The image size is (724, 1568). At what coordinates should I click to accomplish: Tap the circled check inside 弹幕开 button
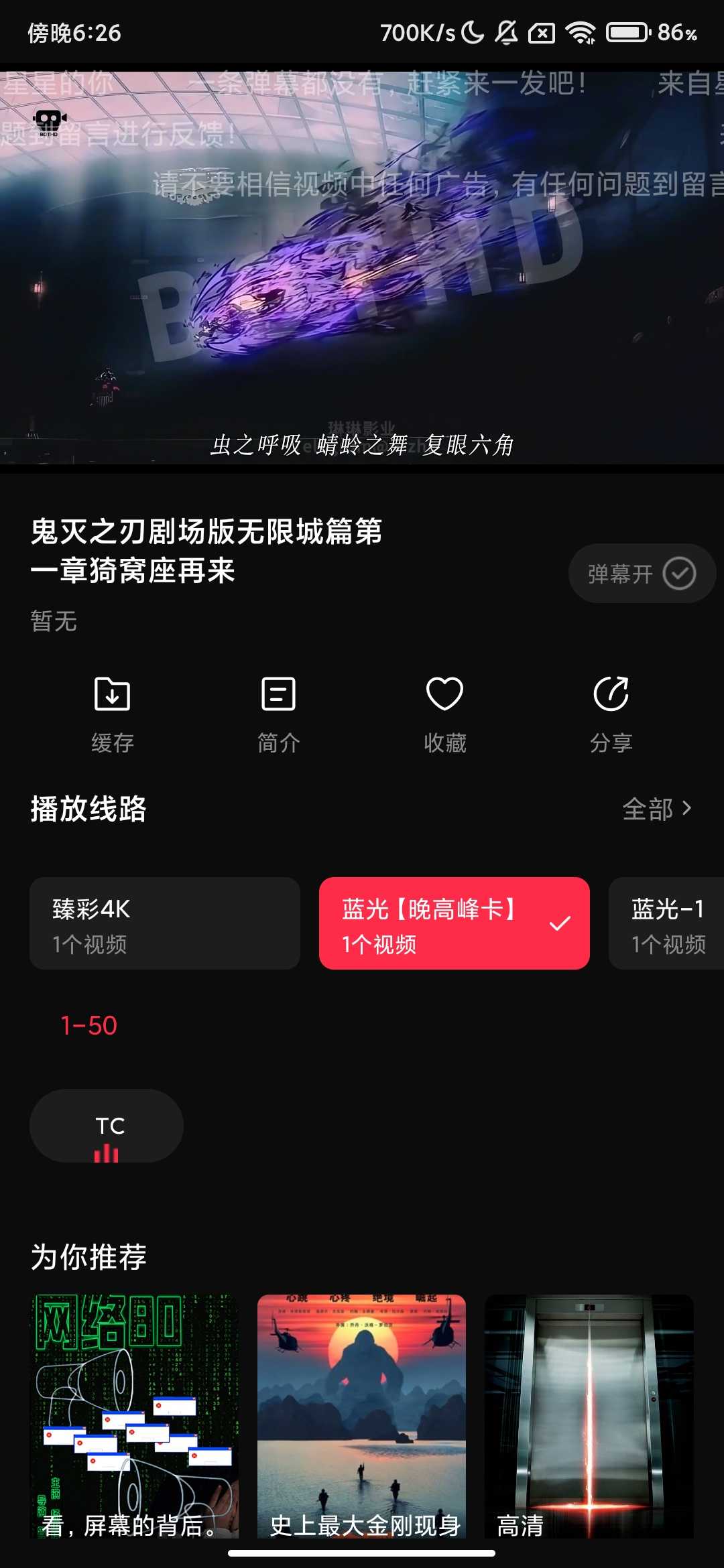[680, 573]
